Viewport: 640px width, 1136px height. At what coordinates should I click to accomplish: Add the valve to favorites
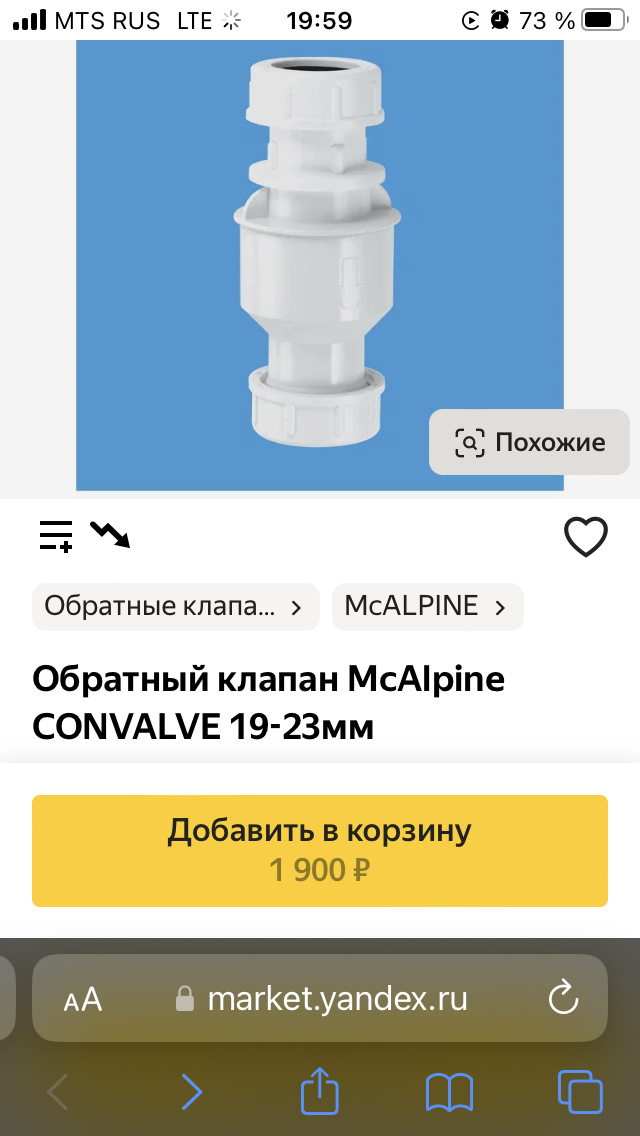(585, 538)
